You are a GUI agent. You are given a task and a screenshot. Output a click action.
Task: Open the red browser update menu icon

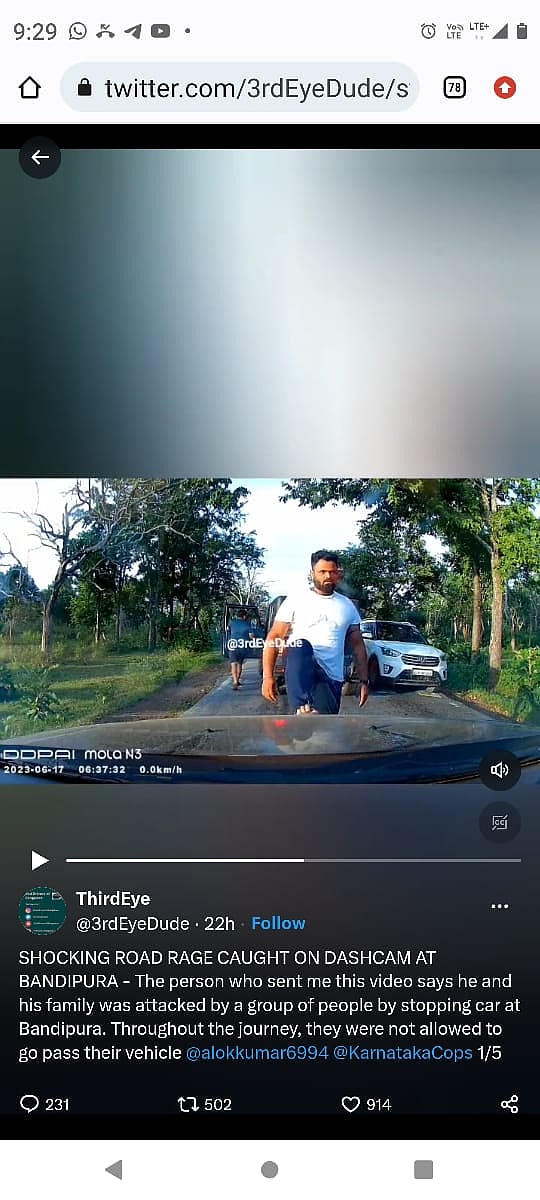coord(505,88)
